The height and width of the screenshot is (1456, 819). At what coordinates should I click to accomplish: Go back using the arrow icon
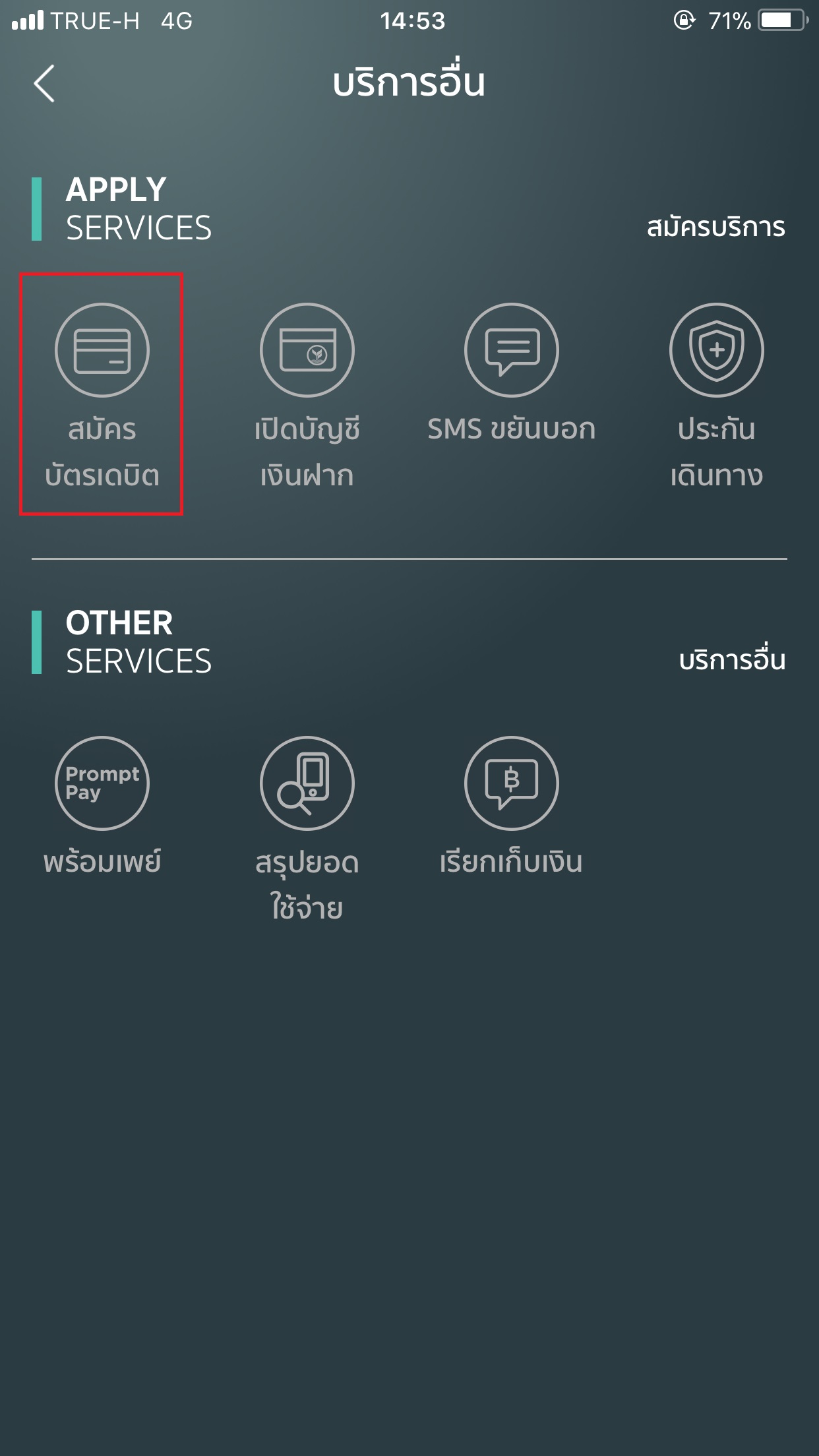click(44, 84)
